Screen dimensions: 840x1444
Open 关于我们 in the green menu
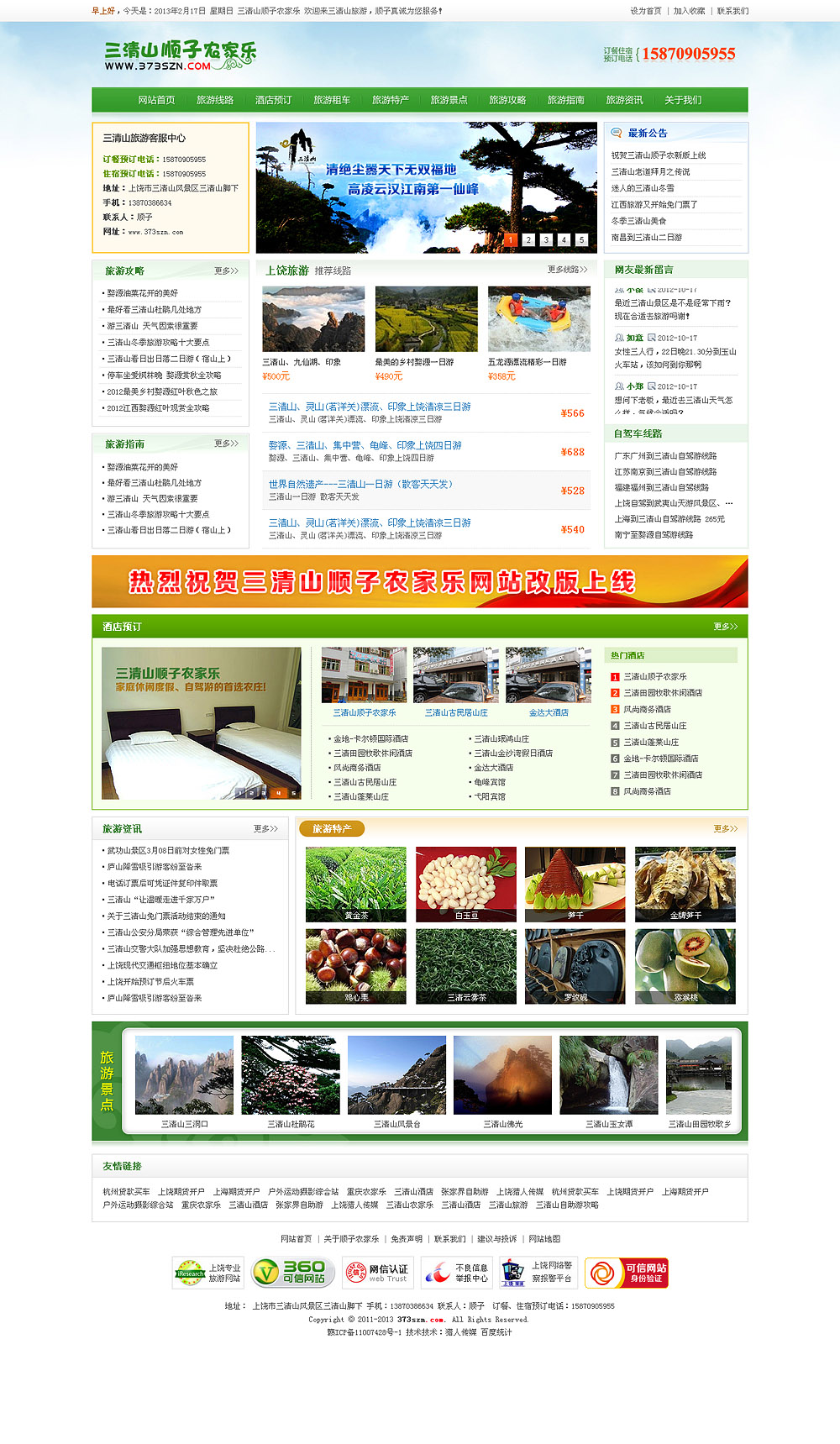[683, 100]
